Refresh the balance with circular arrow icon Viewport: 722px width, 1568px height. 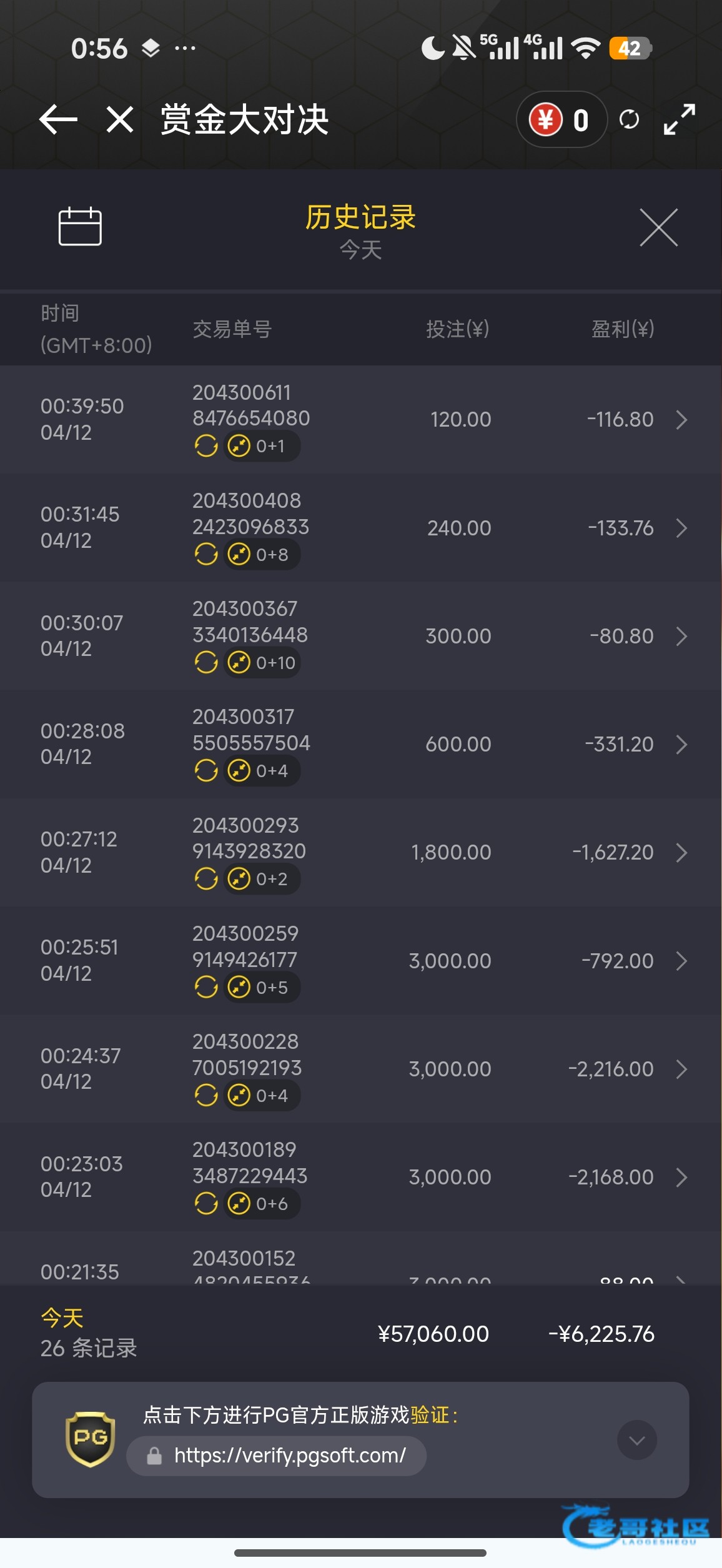629,119
